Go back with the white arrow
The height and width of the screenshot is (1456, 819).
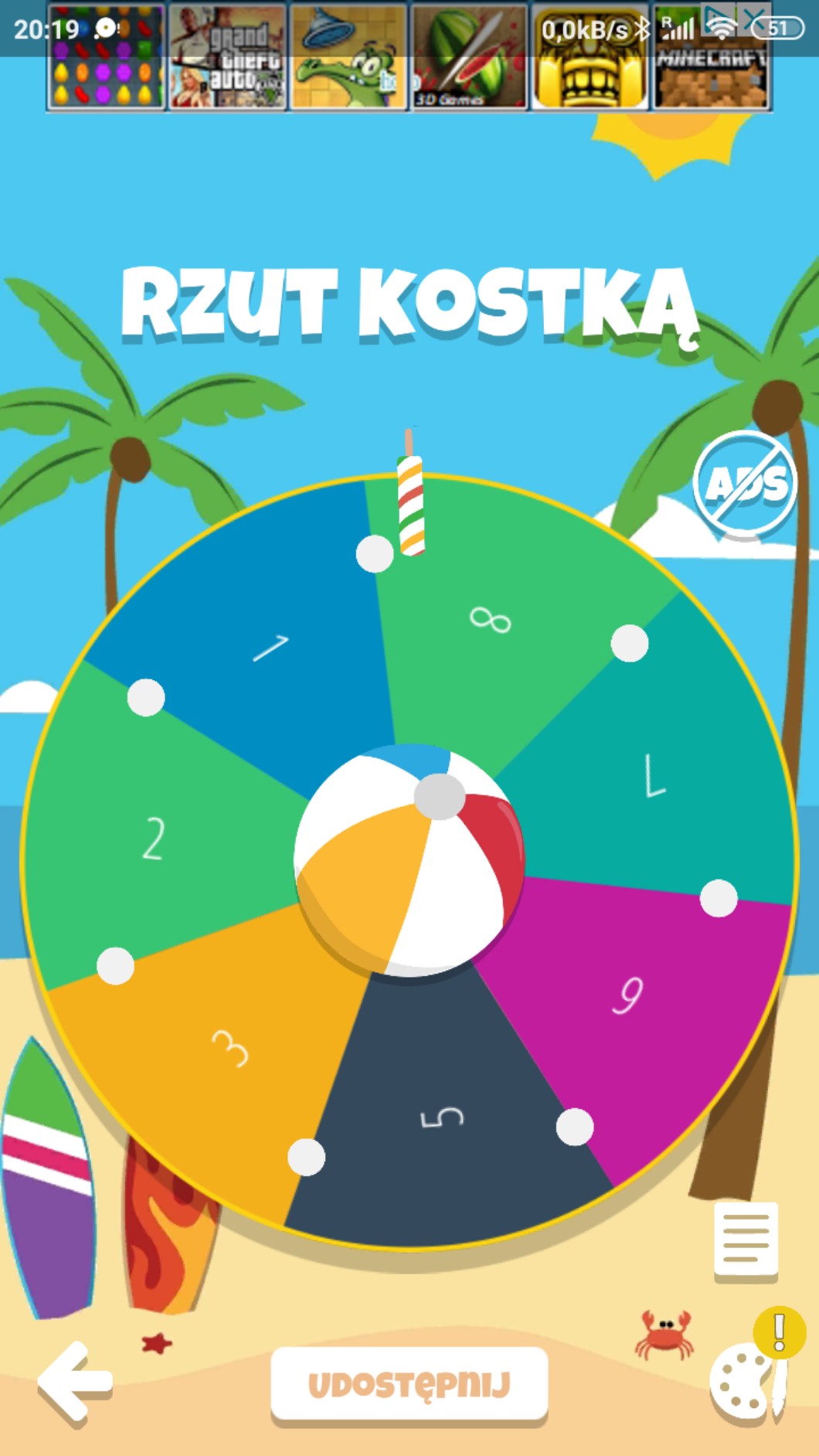[75, 1383]
